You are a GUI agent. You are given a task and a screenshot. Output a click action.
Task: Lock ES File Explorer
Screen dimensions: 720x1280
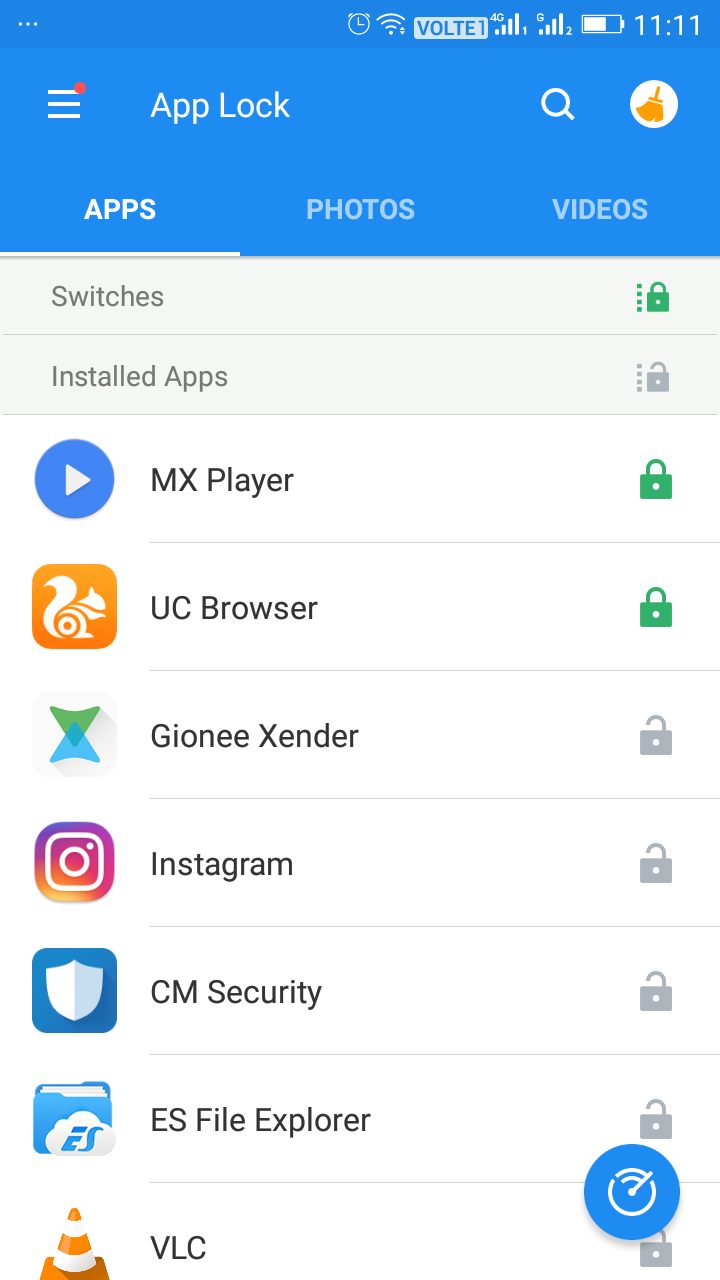pos(656,1119)
